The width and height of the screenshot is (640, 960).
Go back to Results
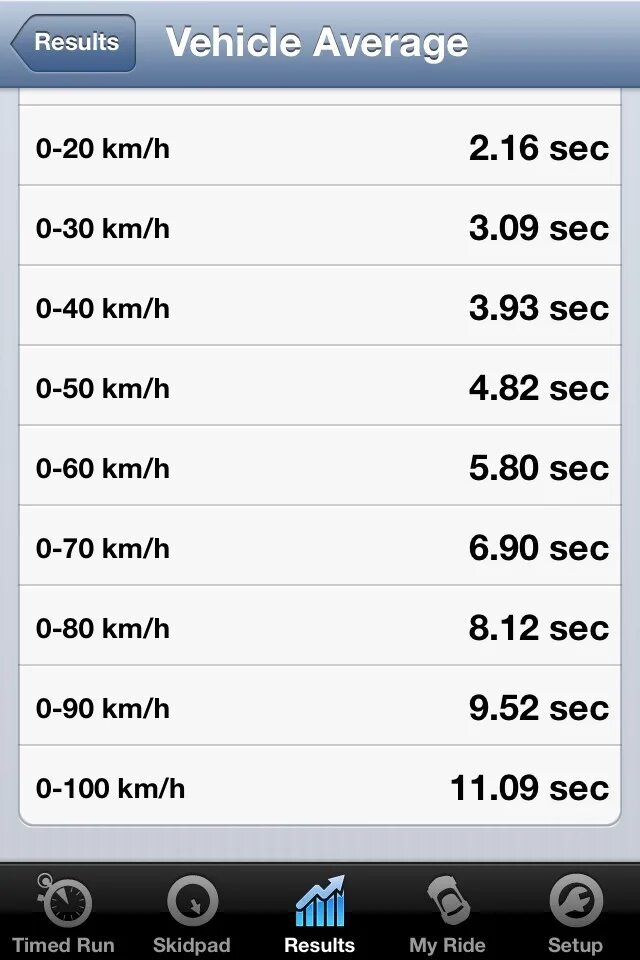[74, 43]
